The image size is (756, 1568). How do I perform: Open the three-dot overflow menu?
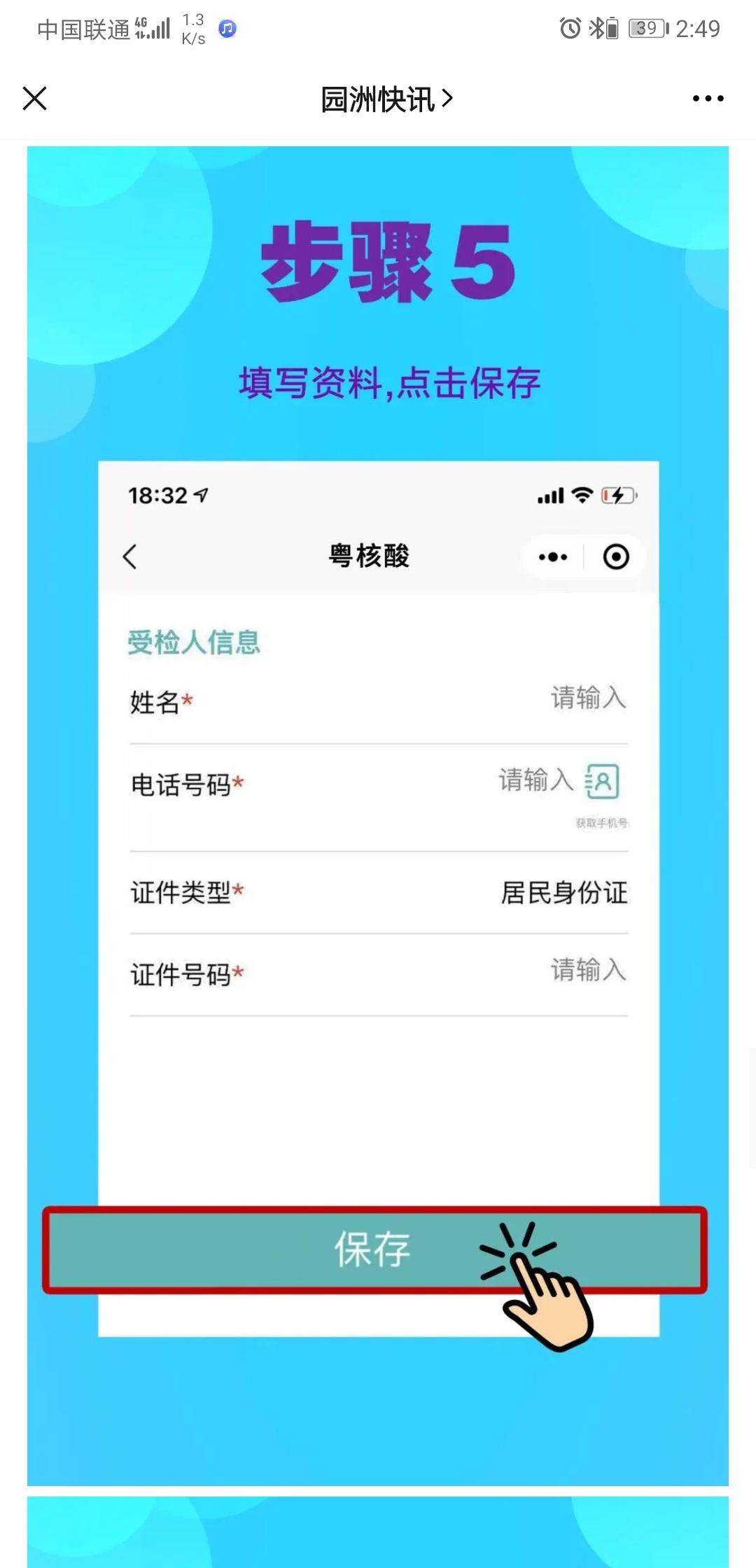pyautogui.click(x=708, y=99)
